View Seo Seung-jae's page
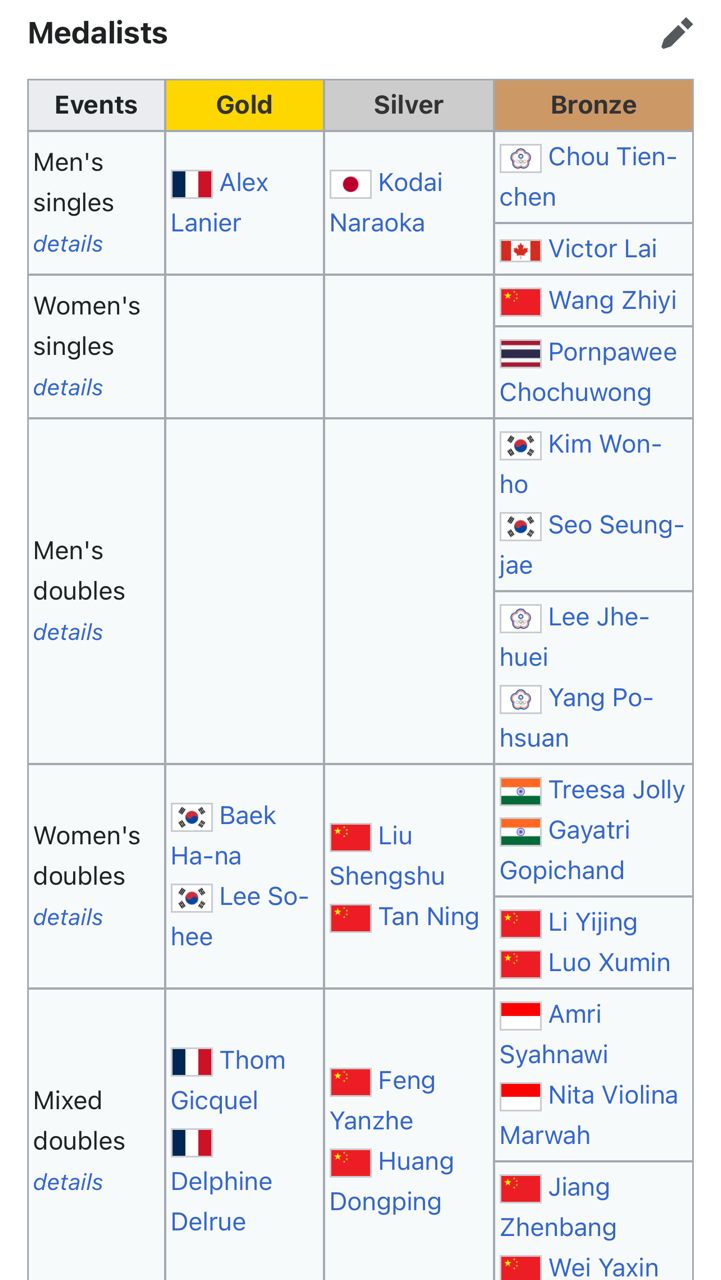This screenshot has height=1280, width=721. [x=592, y=545]
